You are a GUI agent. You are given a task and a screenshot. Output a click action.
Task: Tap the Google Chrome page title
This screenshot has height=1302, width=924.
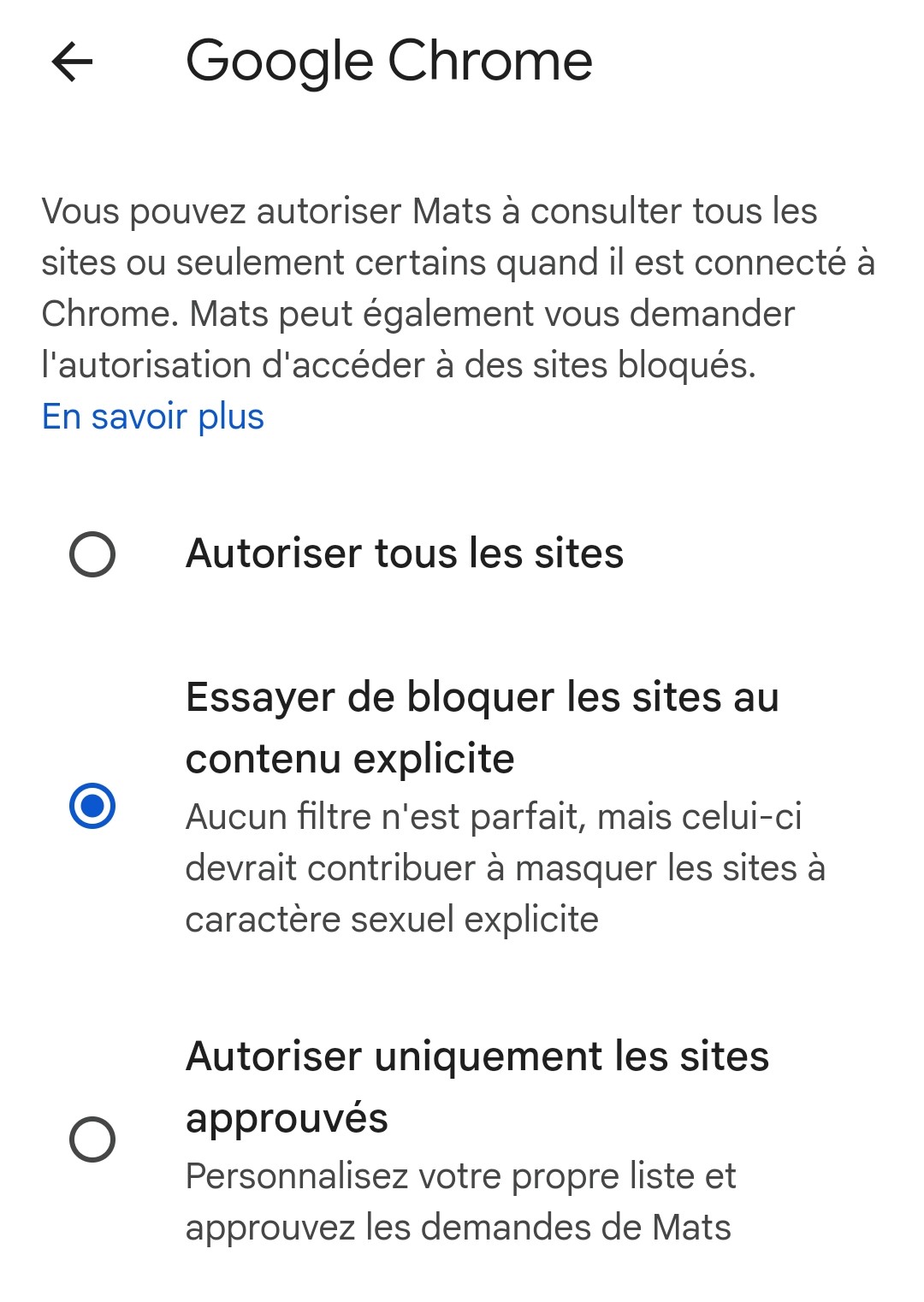click(389, 60)
